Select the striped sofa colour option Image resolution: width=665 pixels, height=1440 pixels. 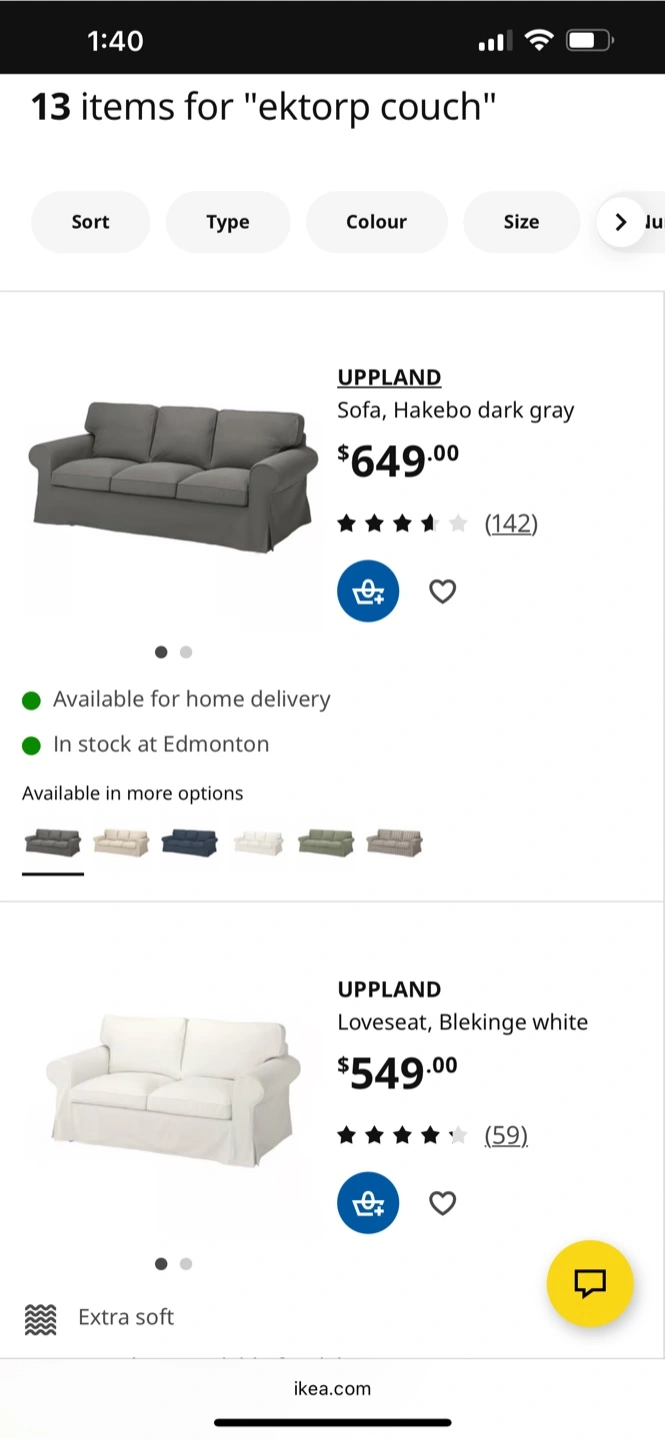pos(394,842)
